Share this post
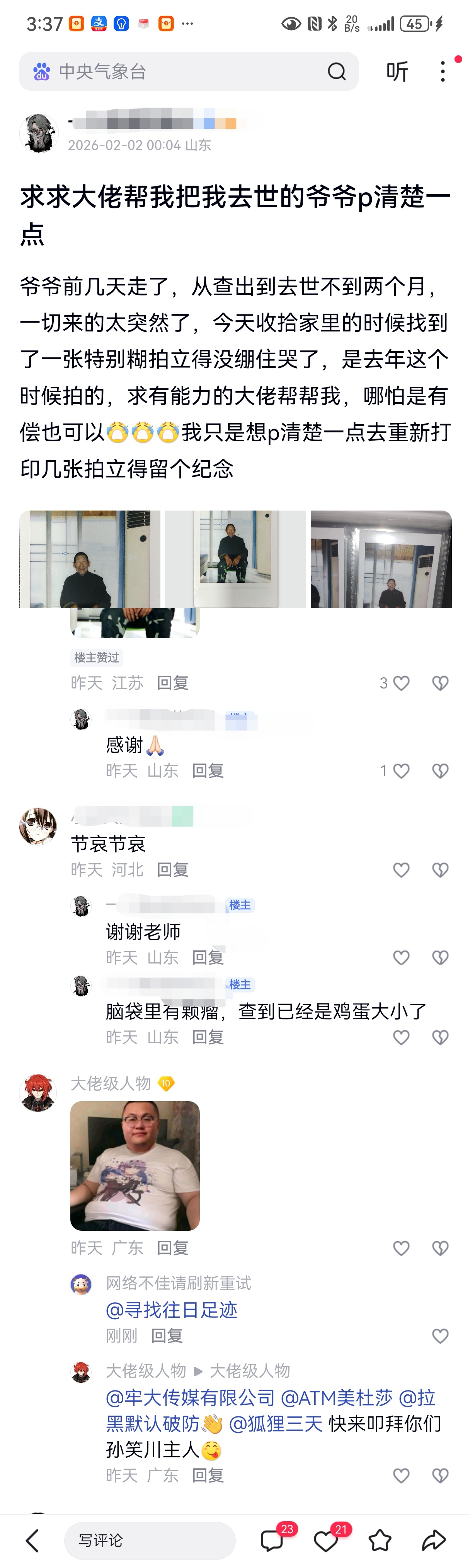This screenshot has width=470, height=1568. pos(434,1540)
